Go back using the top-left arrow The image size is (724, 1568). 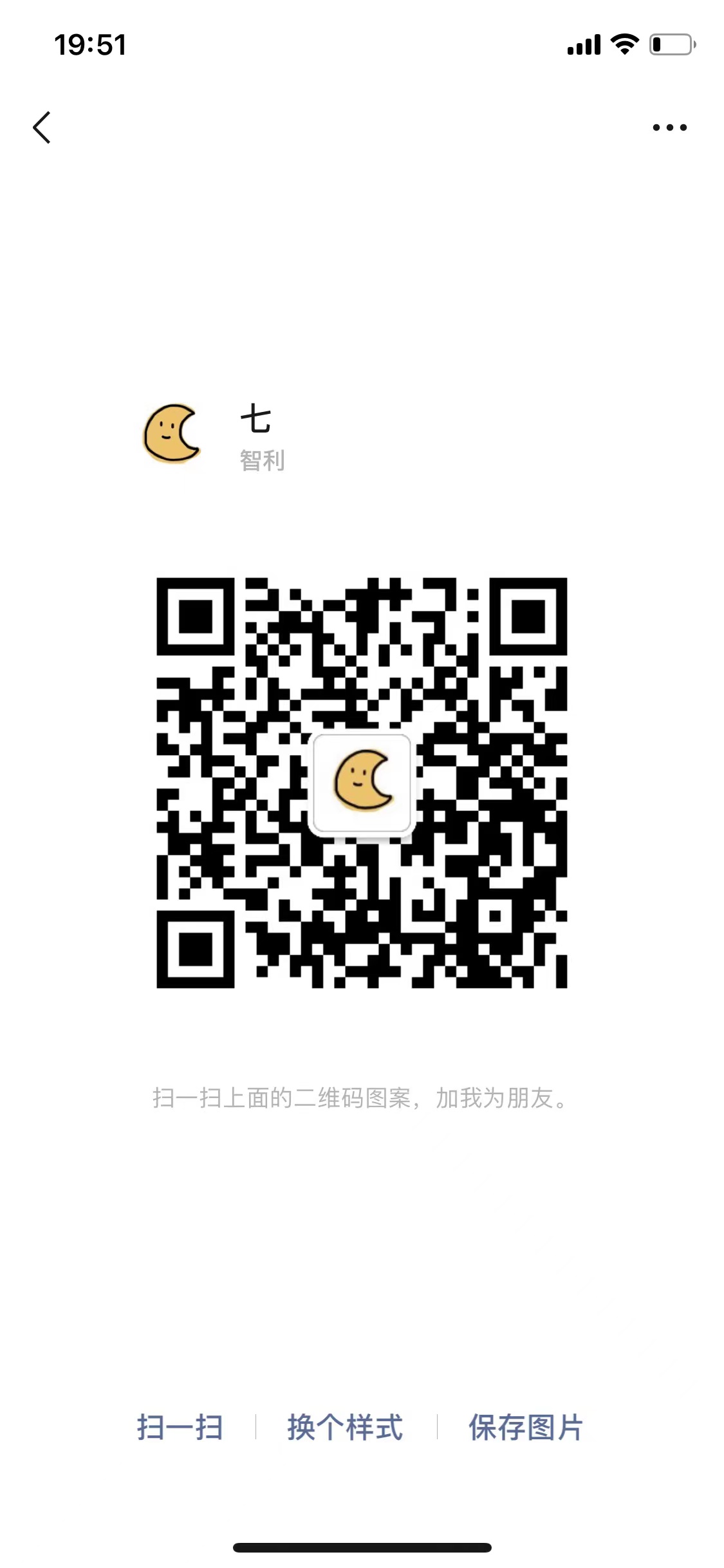[42, 127]
